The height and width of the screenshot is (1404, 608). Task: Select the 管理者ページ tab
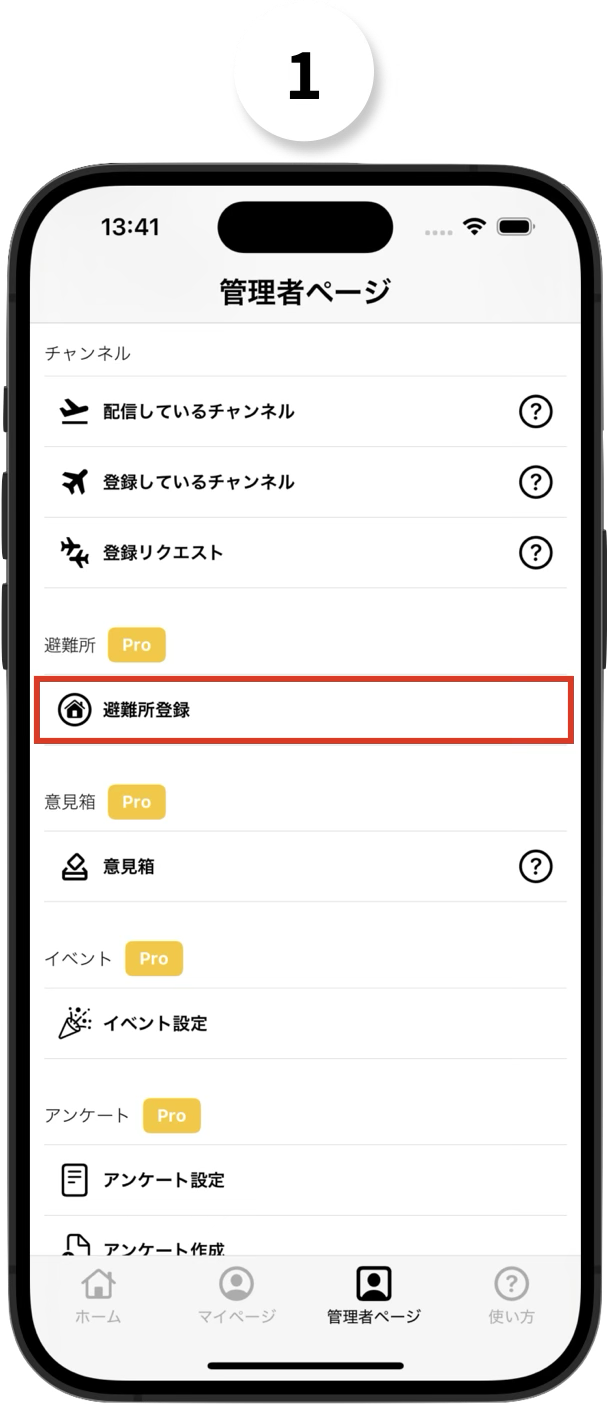coord(373,1296)
